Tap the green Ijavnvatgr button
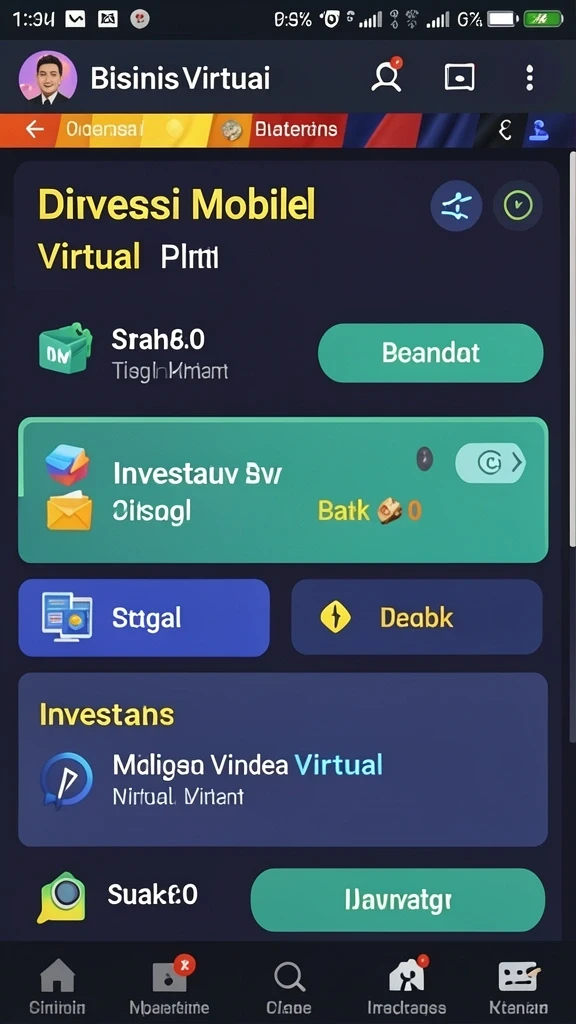Screen dimensions: 576x1024 click(x=398, y=900)
